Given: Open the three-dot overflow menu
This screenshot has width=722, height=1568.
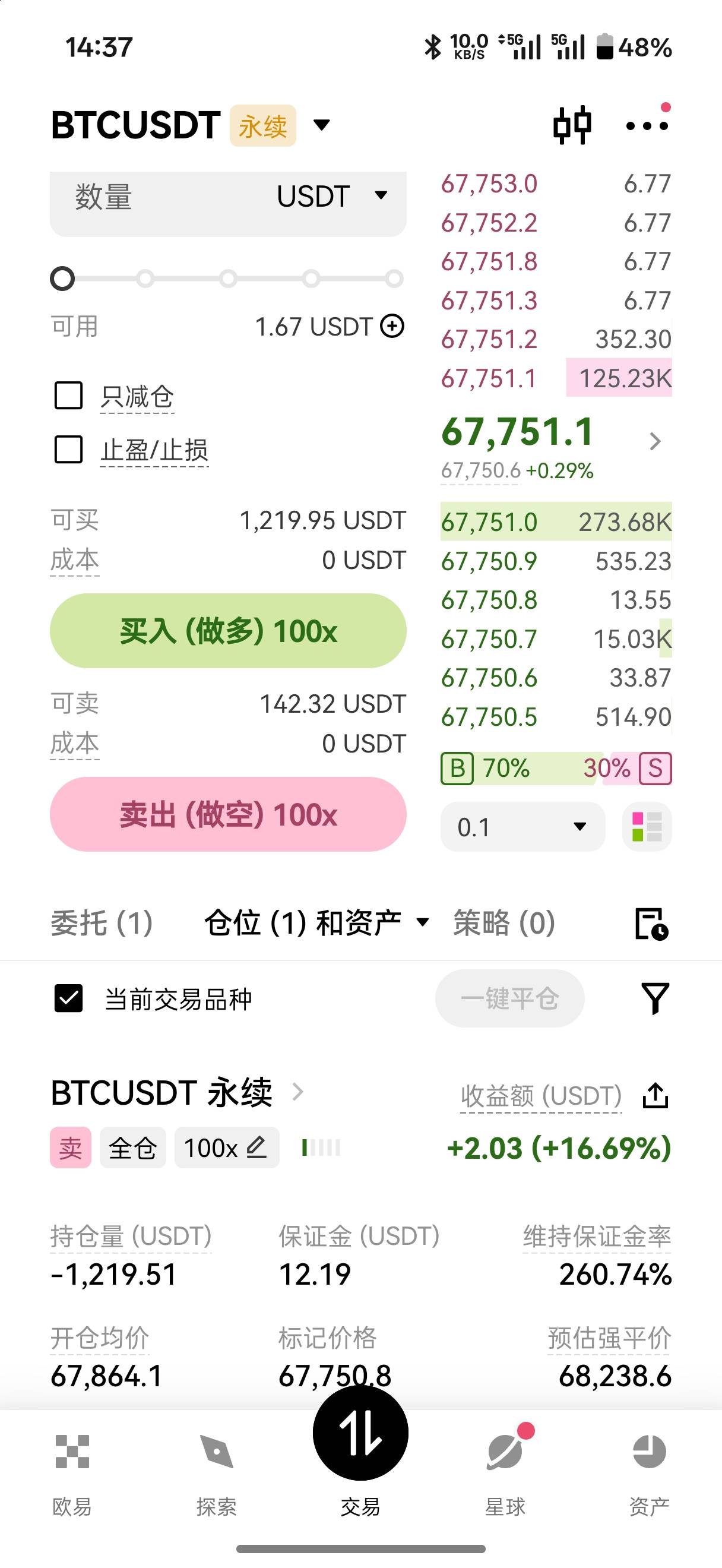Looking at the screenshot, I should 647,125.
